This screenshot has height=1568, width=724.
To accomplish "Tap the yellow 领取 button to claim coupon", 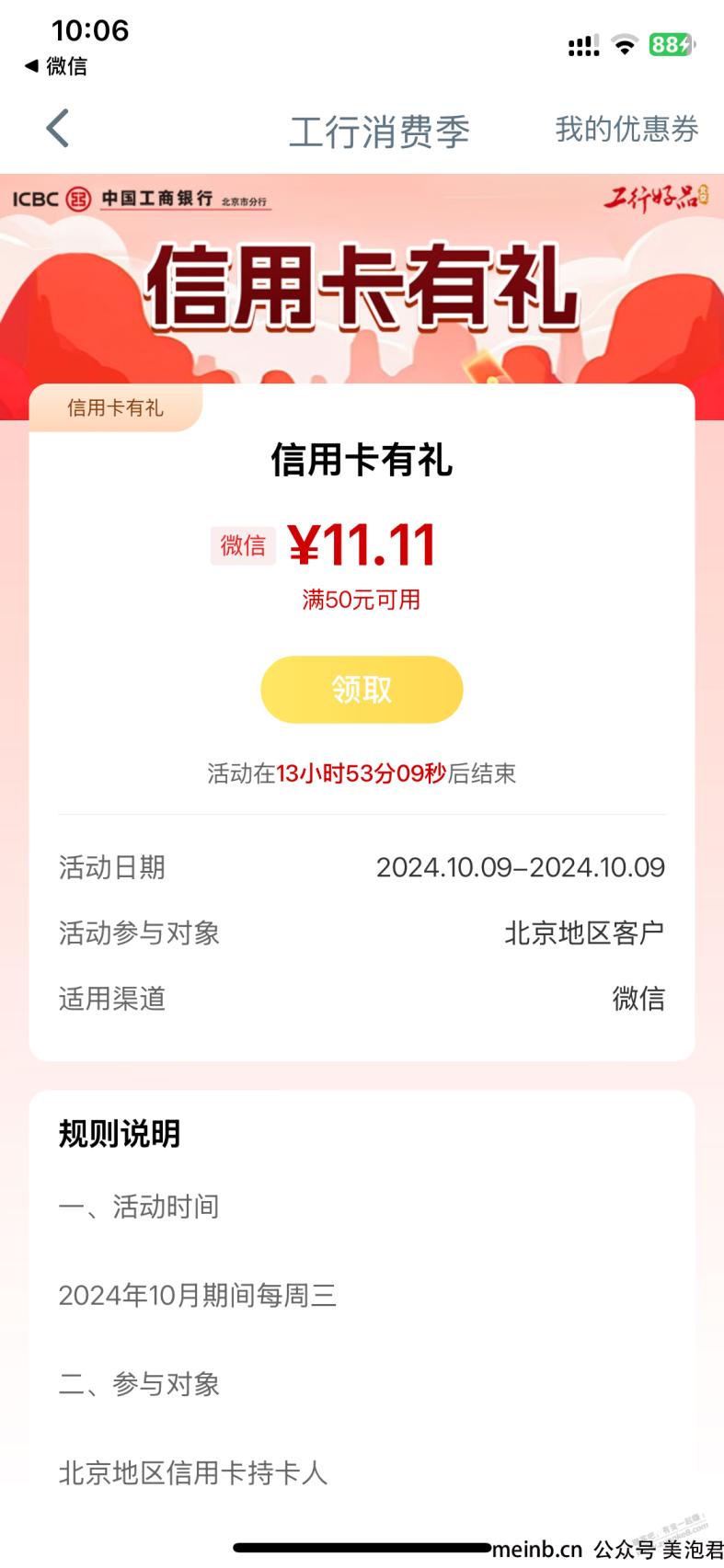I will [x=362, y=690].
